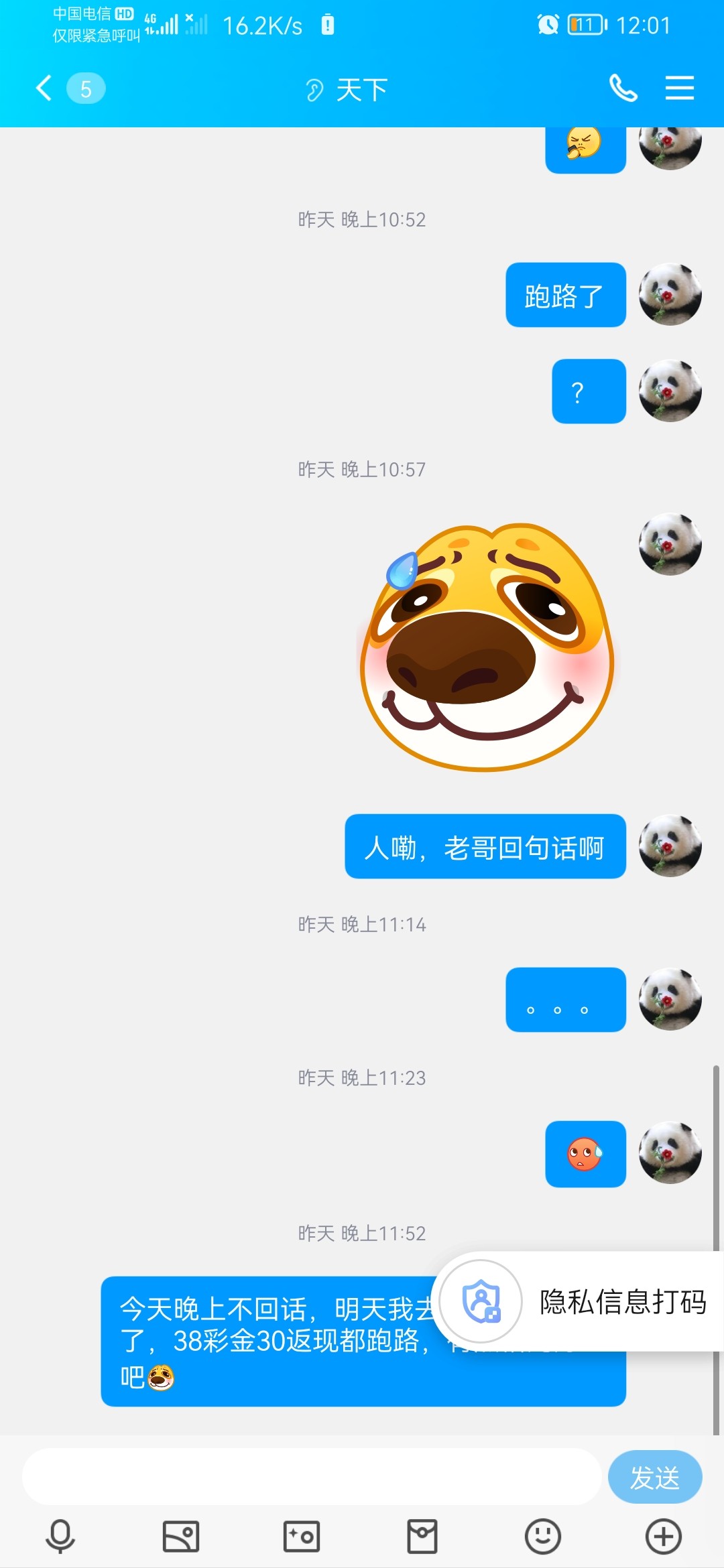Open the panda avatar beside 跑路了
The height and width of the screenshot is (1568, 724).
tap(670, 295)
